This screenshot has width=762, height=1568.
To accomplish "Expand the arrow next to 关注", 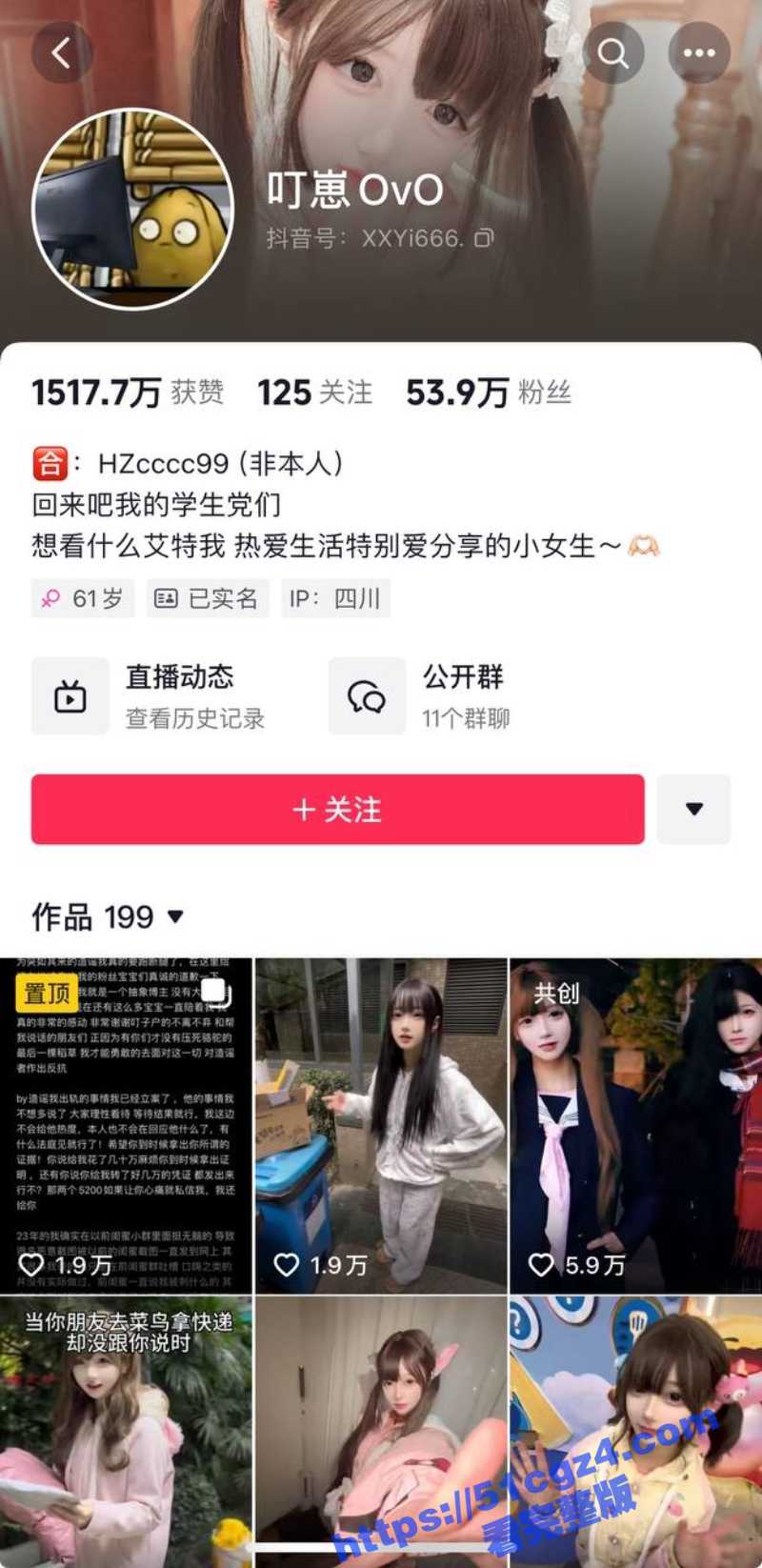I will click(x=693, y=810).
